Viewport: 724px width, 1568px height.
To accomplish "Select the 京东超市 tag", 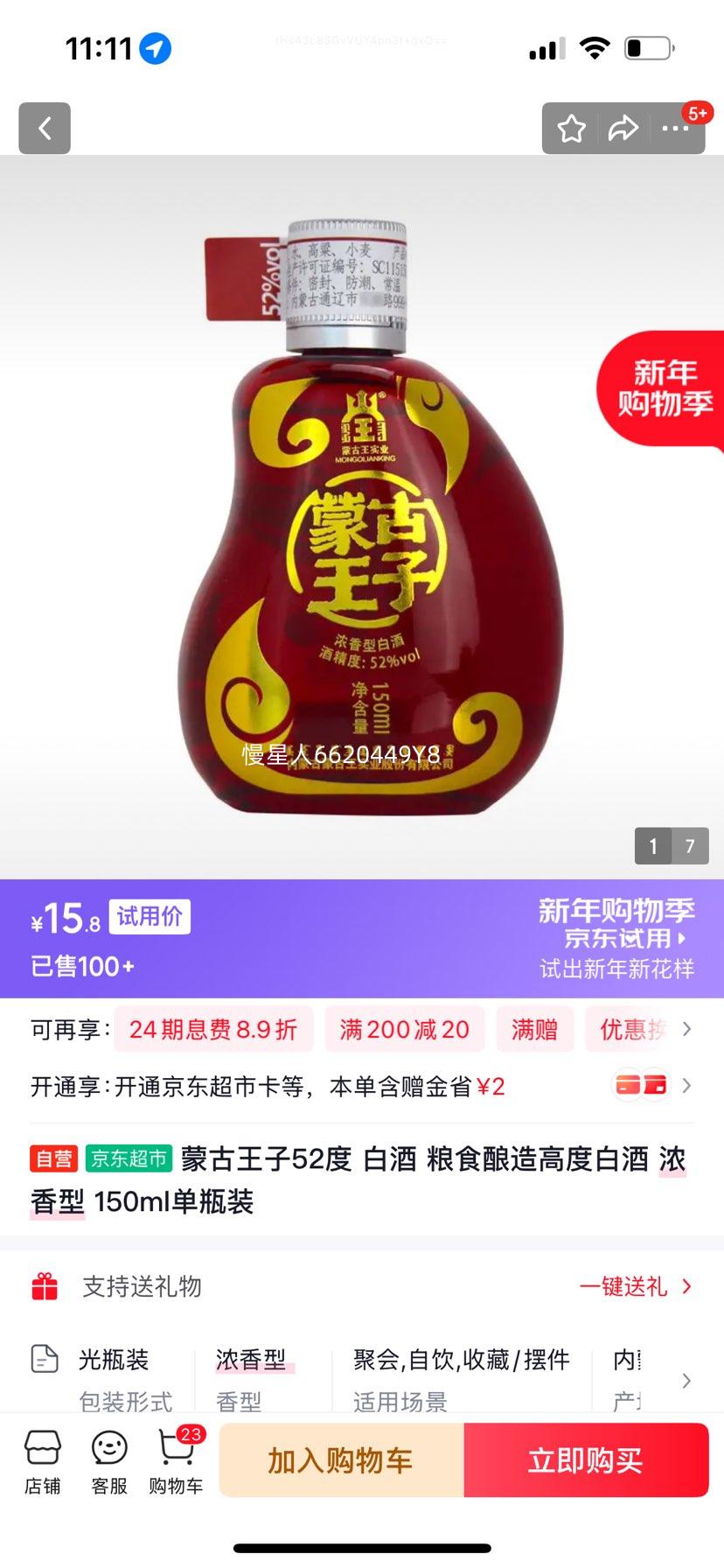I will 128,1158.
